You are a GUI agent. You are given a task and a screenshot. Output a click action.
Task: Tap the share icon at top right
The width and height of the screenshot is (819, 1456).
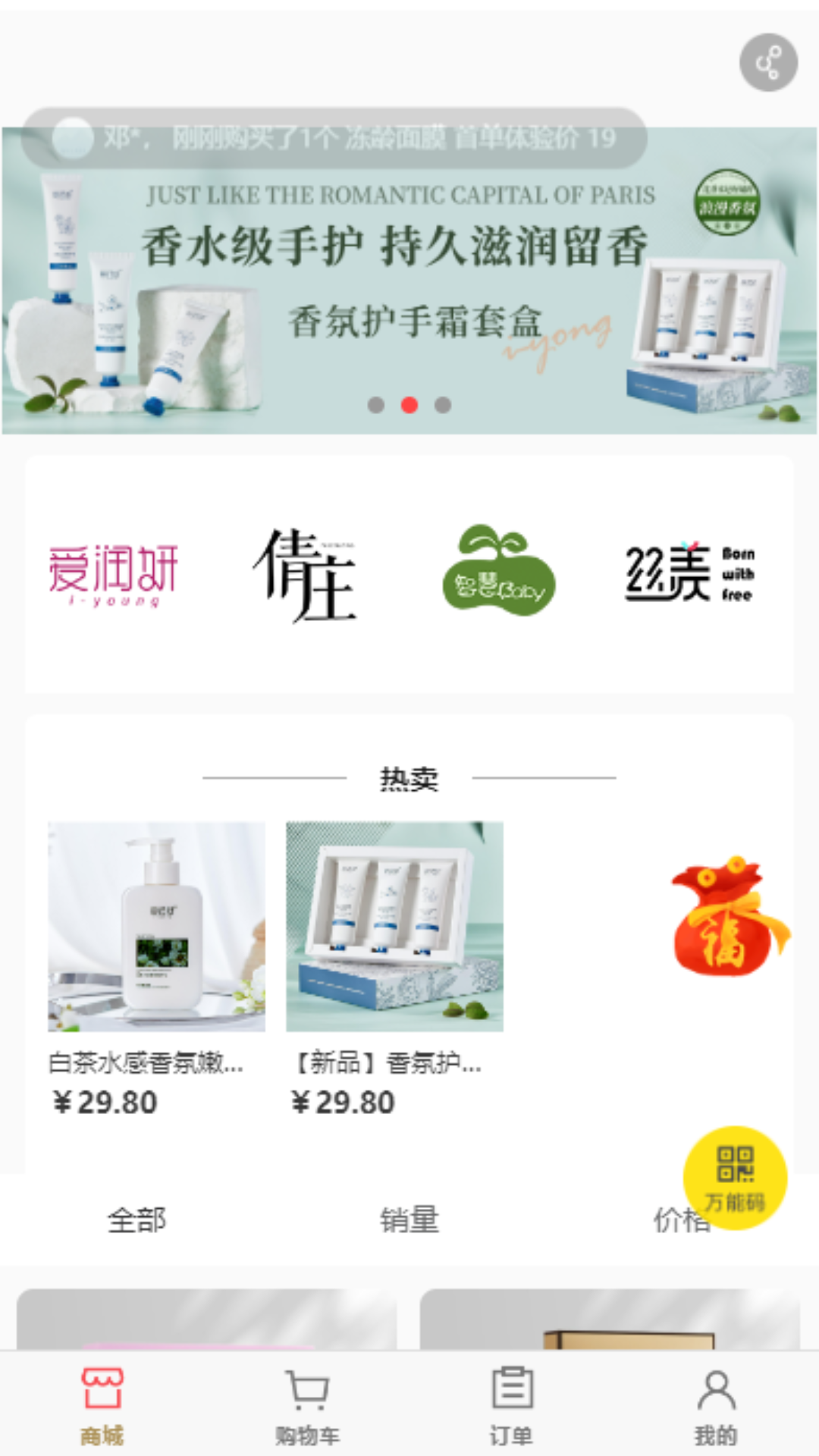click(x=768, y=62)
